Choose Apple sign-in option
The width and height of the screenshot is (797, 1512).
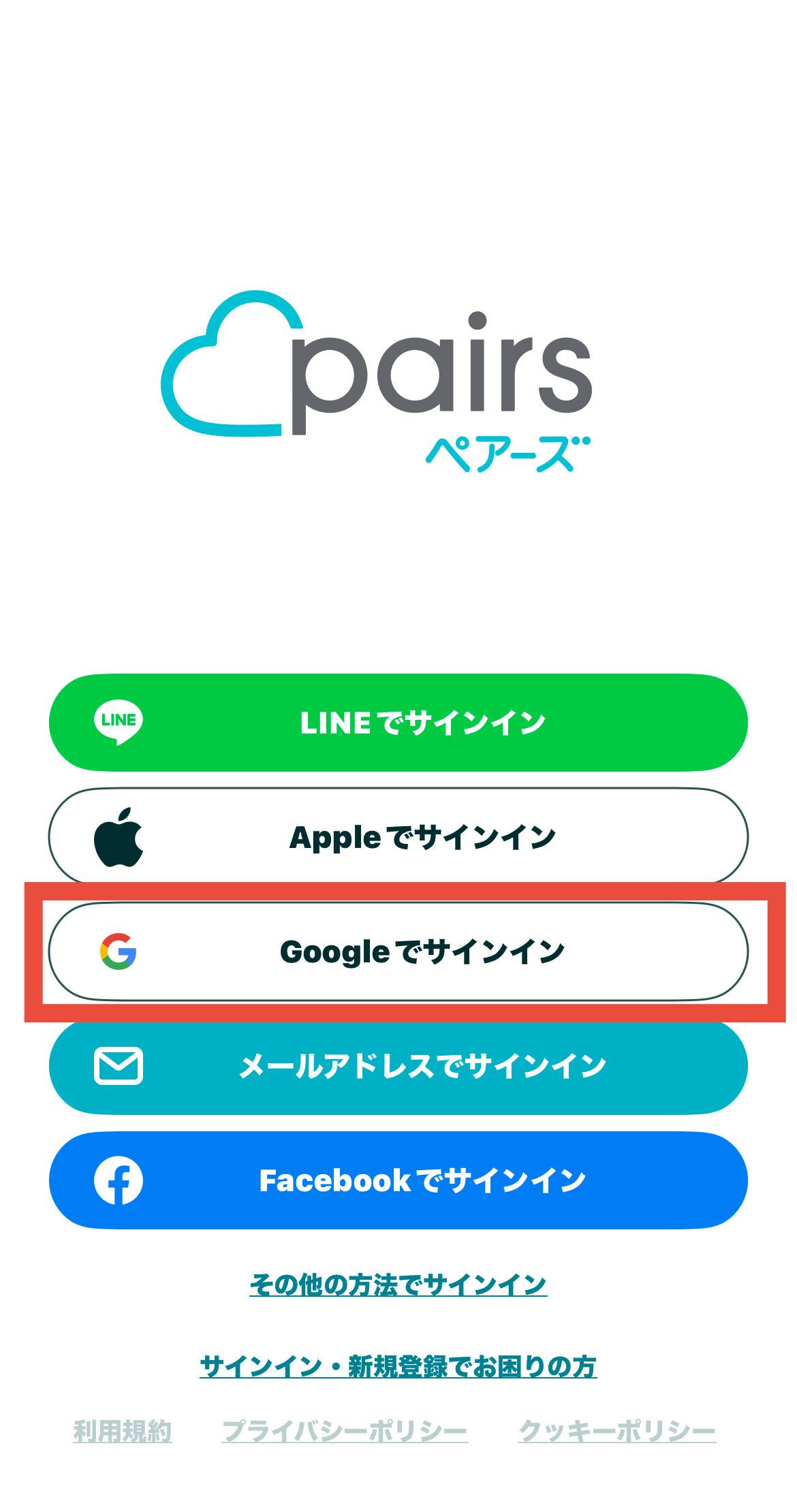tap(398, 837)
